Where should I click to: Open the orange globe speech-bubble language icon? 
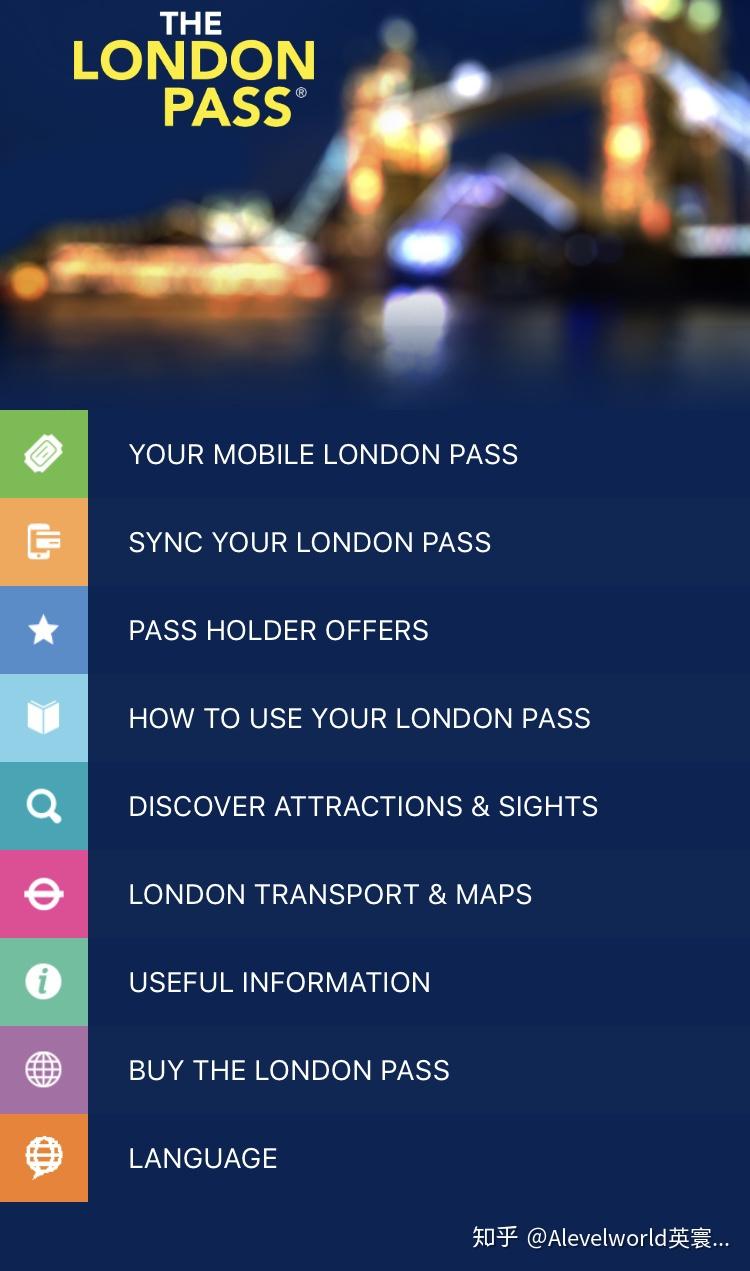point(44,1158)
